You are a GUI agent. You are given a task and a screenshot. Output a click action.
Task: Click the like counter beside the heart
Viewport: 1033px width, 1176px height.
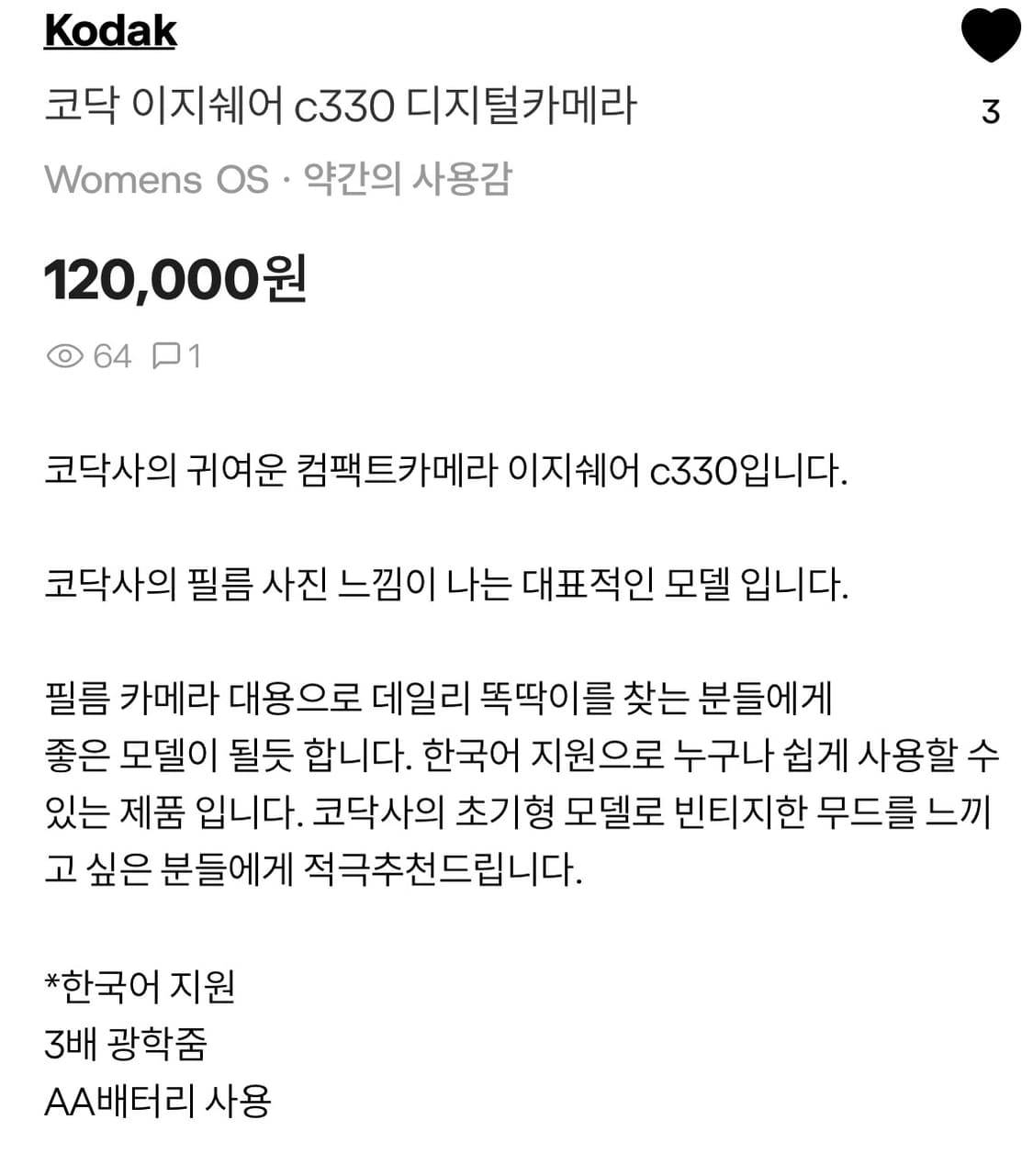[990, 112]
